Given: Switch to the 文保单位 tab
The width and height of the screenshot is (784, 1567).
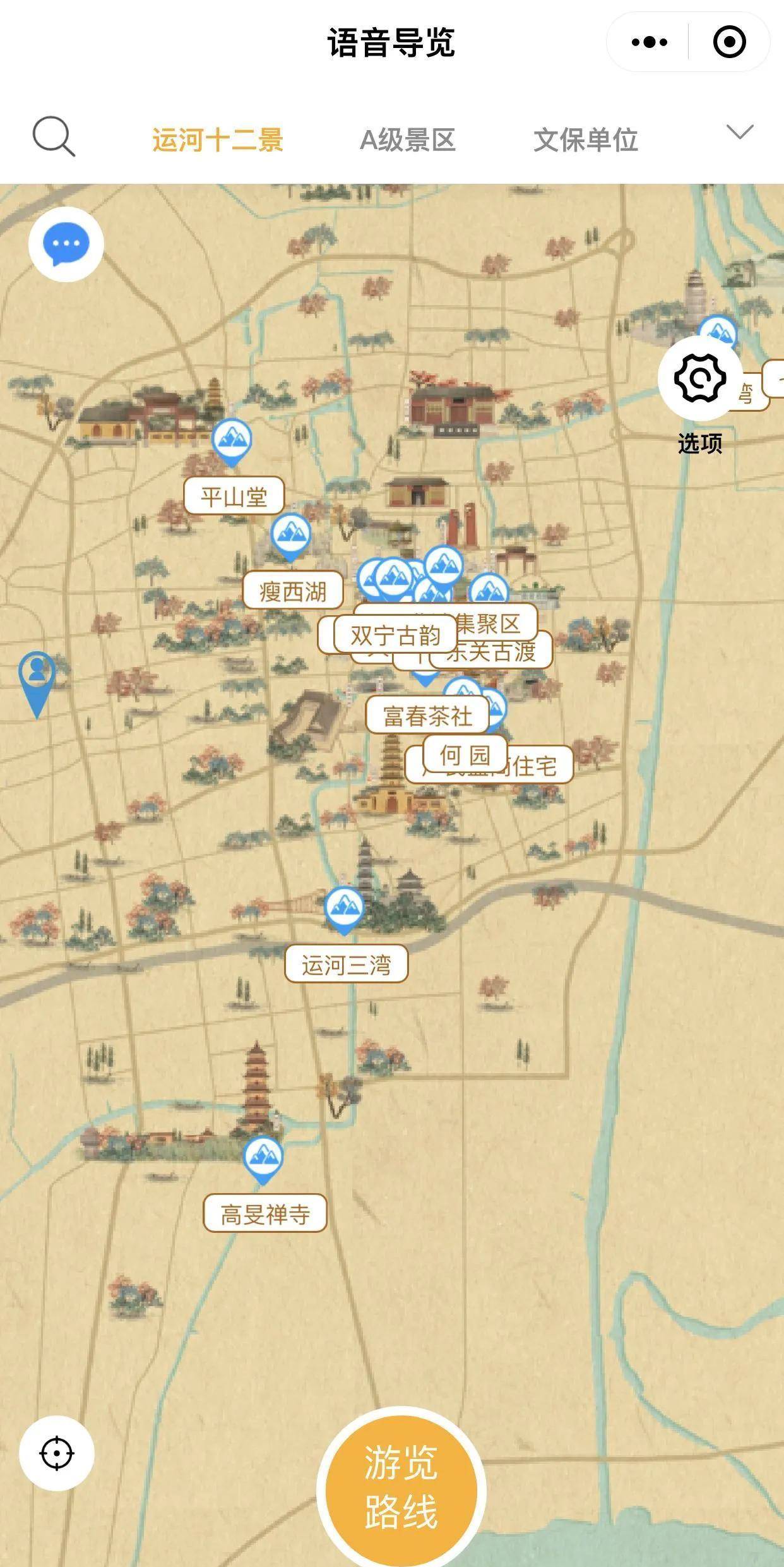Looking at the screenshot, I should point(585,140).
